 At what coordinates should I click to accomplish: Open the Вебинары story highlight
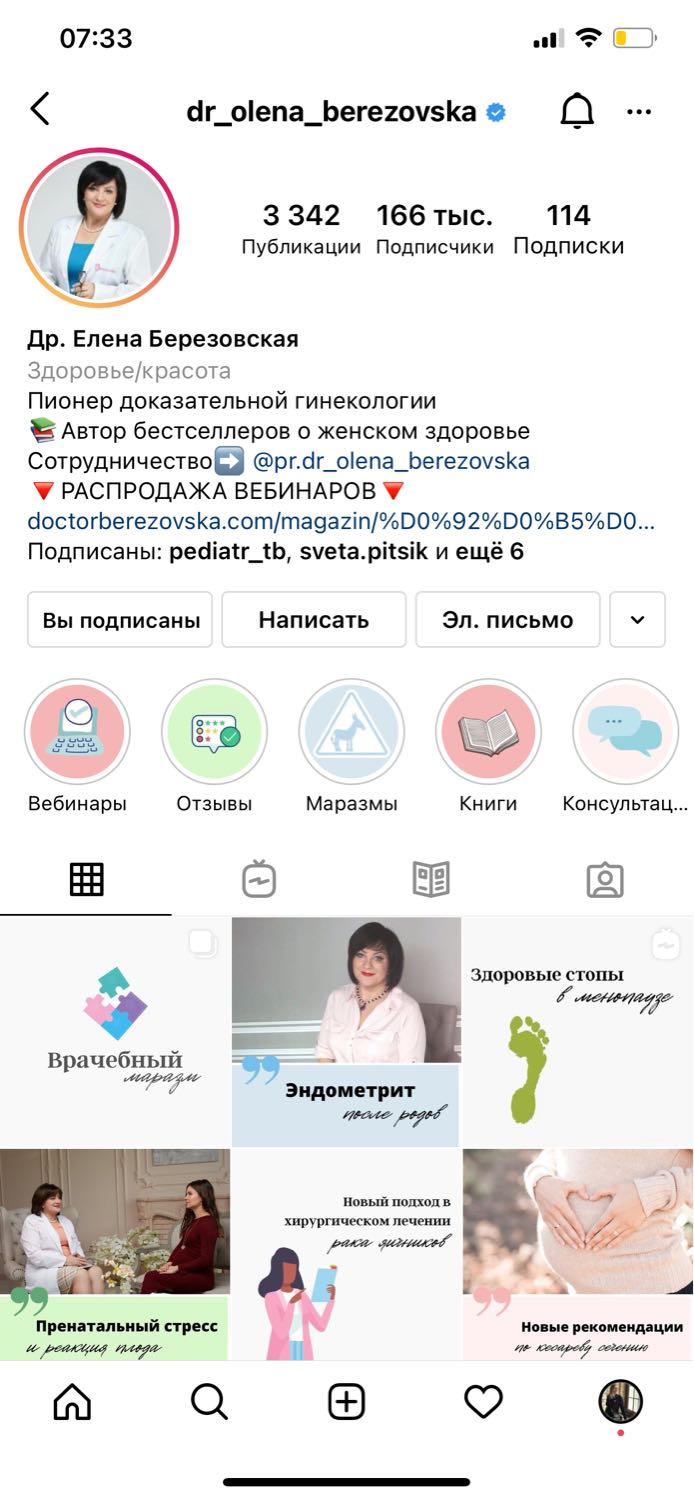click(77, 733)
